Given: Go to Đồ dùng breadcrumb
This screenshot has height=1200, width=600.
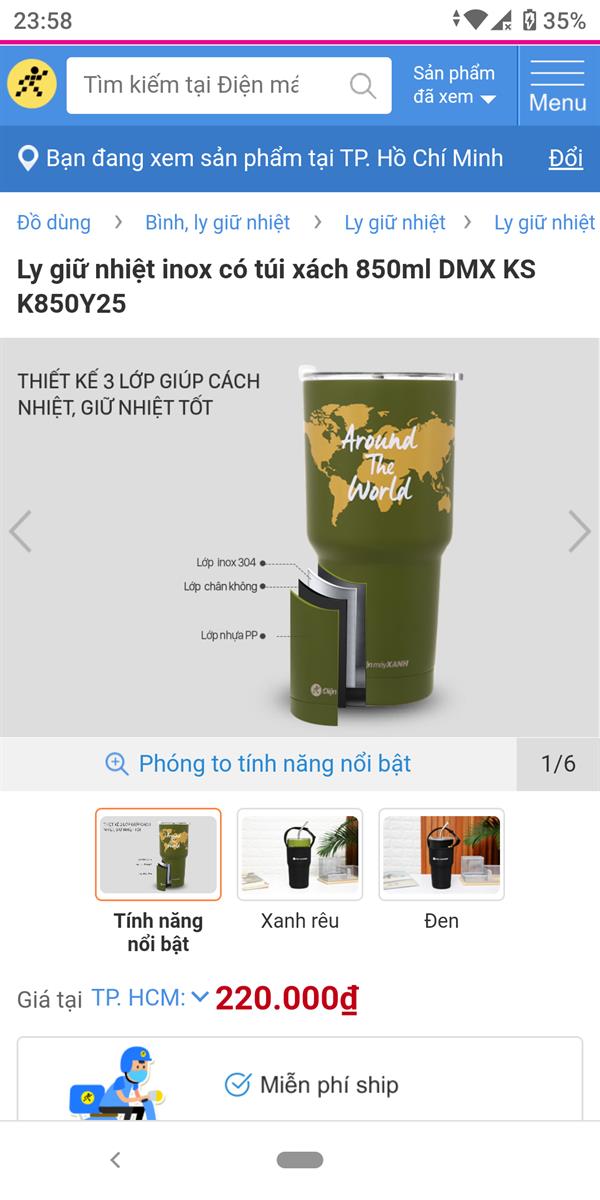Looking at the screenshot, I should tap(53, 222).
